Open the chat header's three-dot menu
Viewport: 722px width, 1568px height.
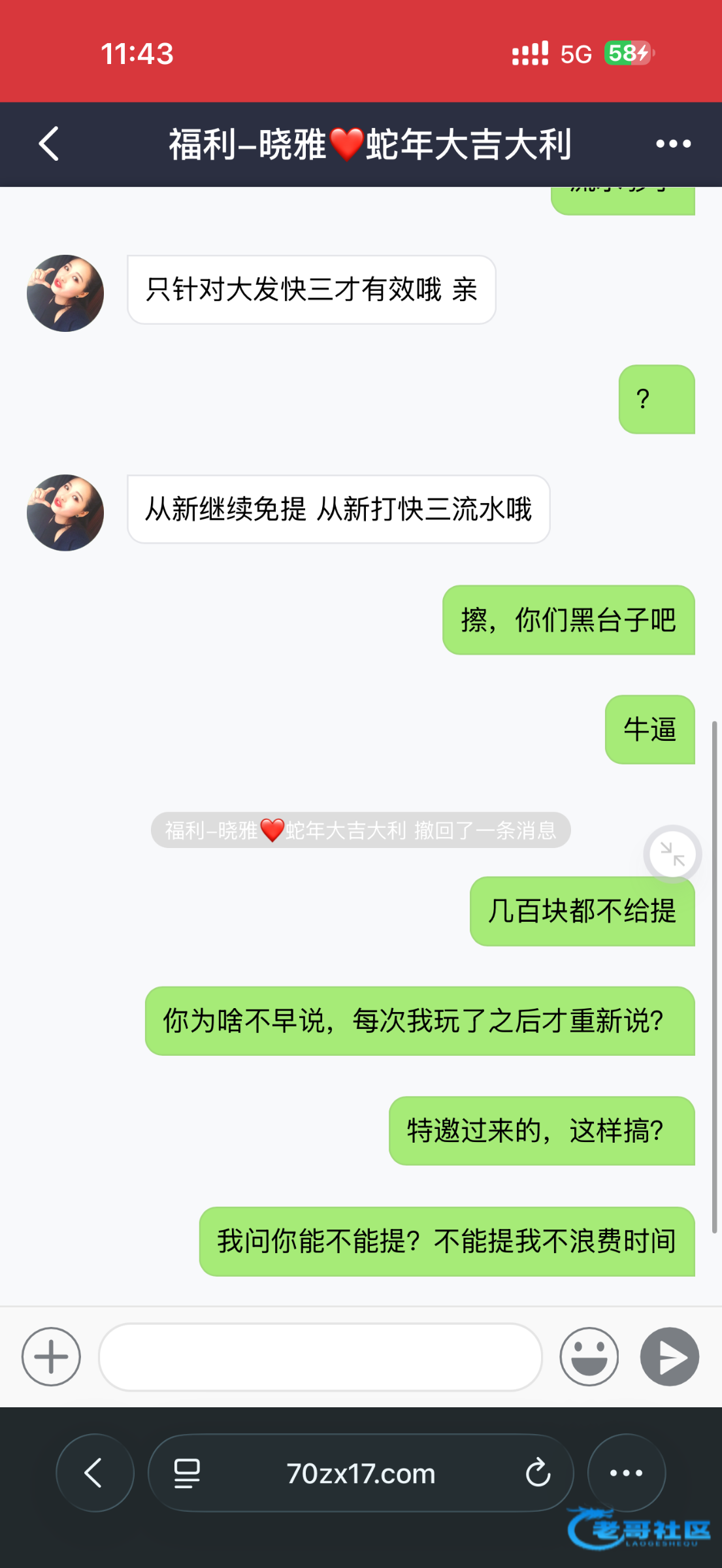(x=673, y=144)
